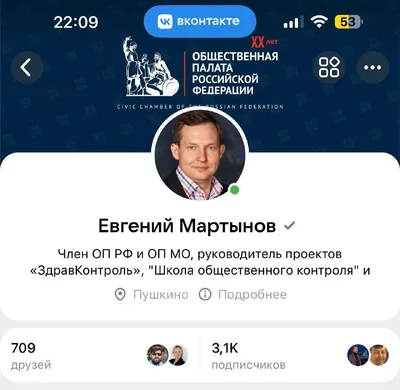The width and height of the screenshot is (400, 390).
Task: Open the profile avatar photo
Action: pos(200,155)
